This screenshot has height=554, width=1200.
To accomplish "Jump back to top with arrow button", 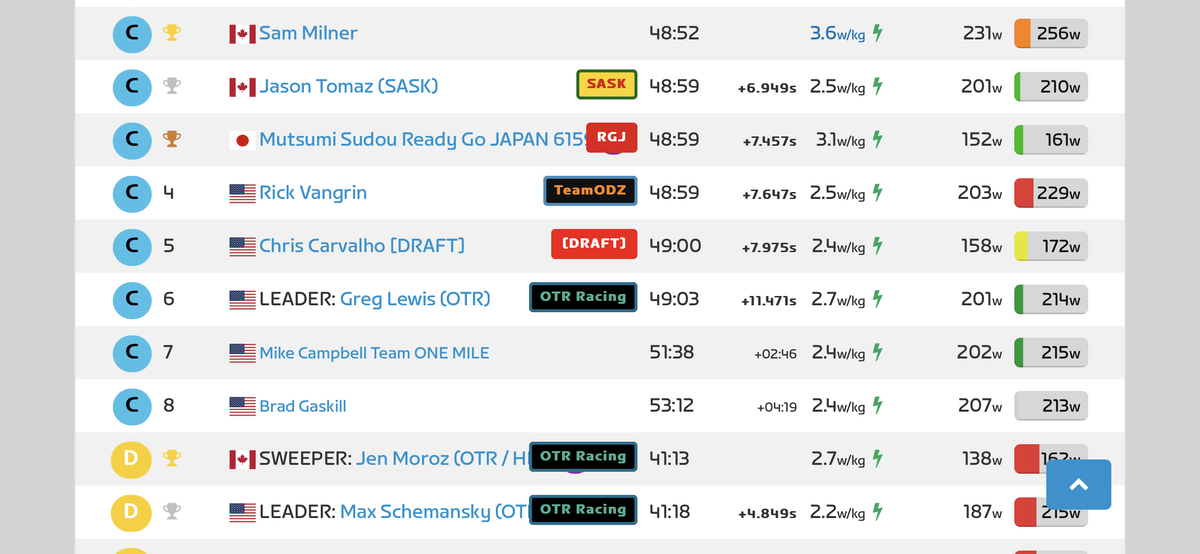I will [x=1078, y=485].
